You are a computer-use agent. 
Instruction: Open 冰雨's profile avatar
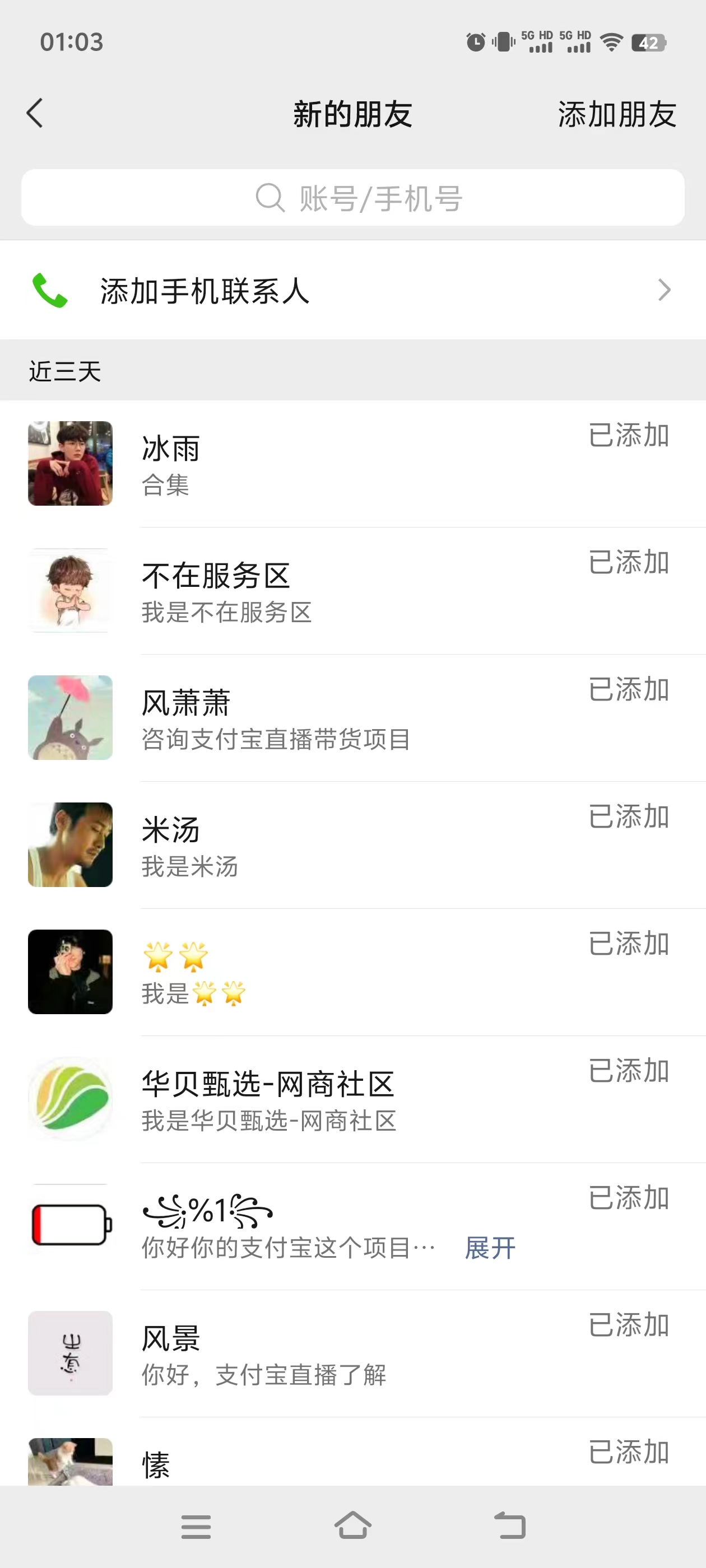[x=69, y=463]
